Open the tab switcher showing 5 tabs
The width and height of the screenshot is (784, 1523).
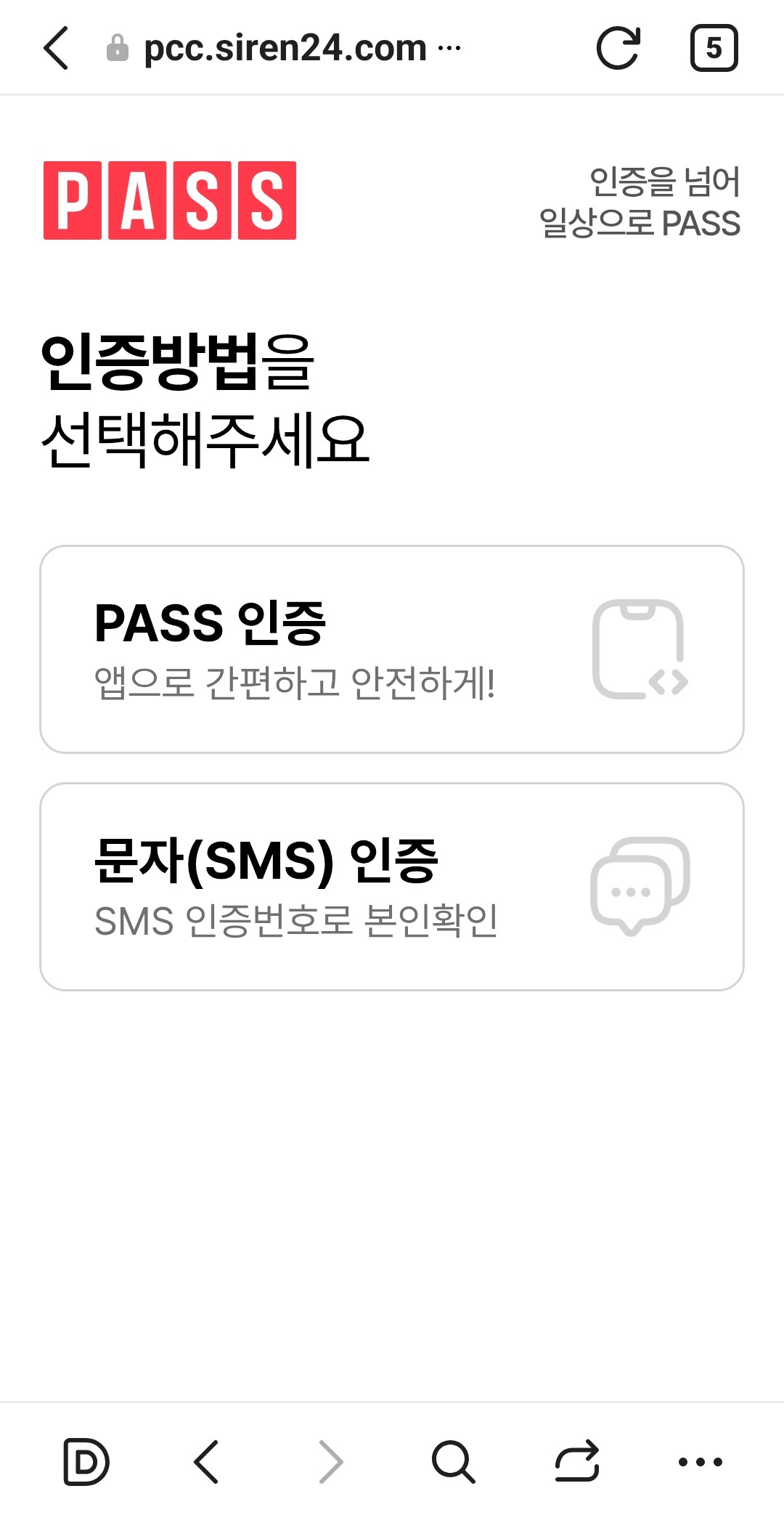click(x=714, y=48)
